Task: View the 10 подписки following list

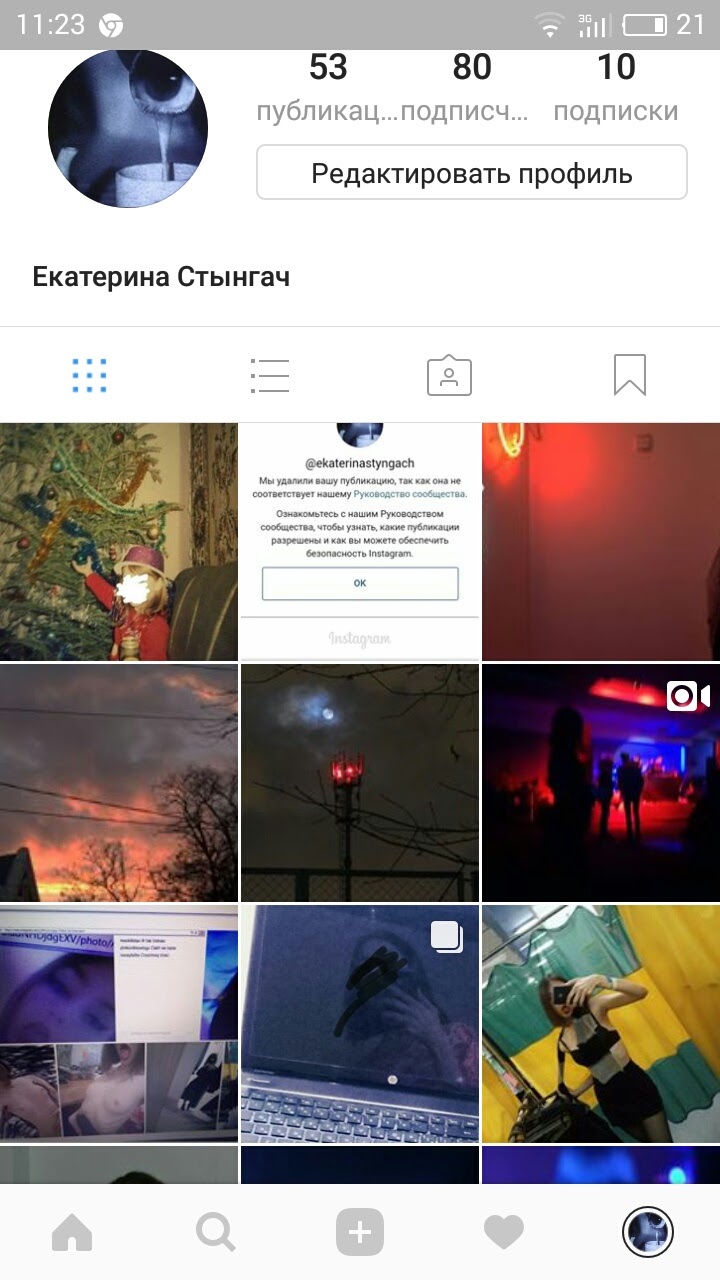Action: pyautogui.click(x=616, y=87)
